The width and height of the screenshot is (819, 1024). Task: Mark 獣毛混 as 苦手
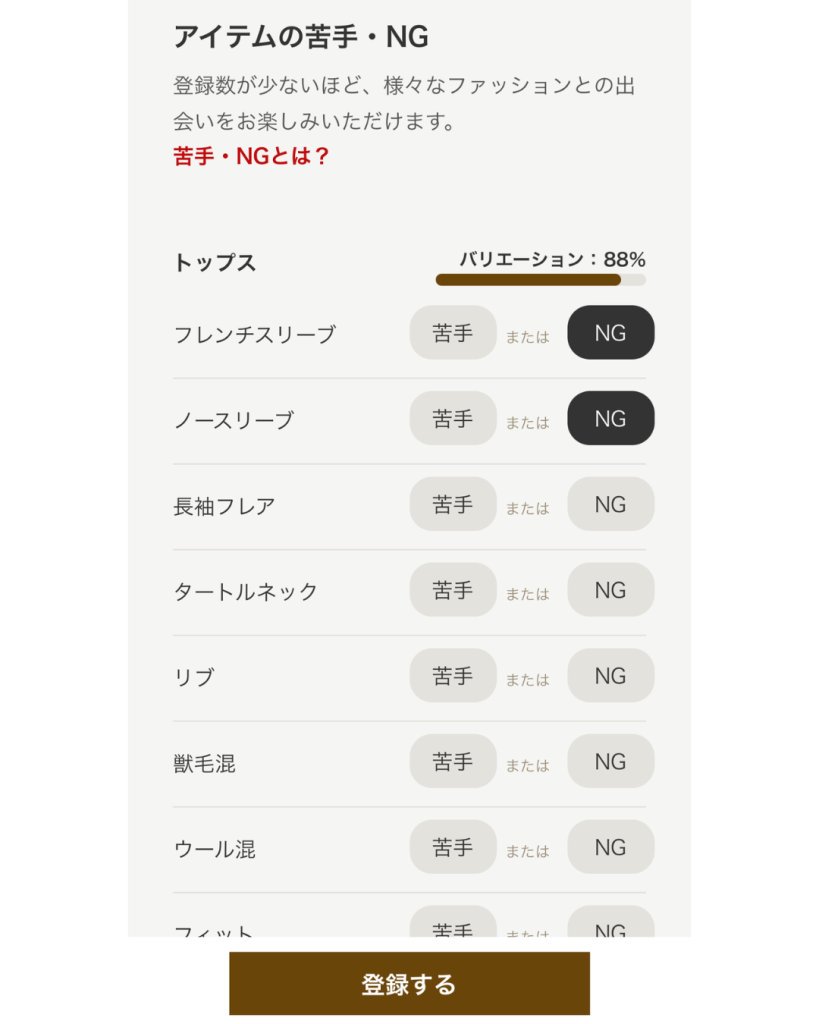tap(453, 762)
